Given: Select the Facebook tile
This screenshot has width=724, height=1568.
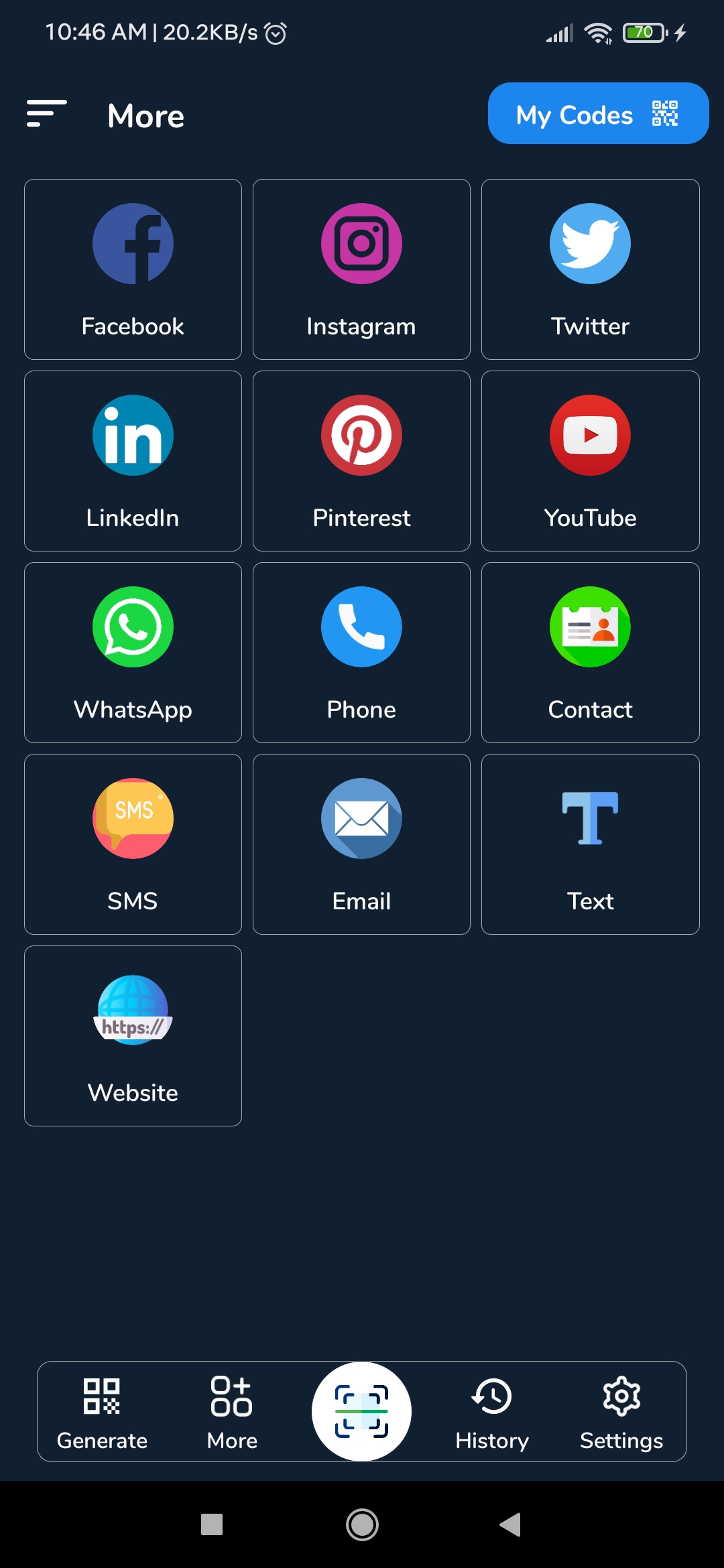Looking at the screenshot, I should [133, 269].
